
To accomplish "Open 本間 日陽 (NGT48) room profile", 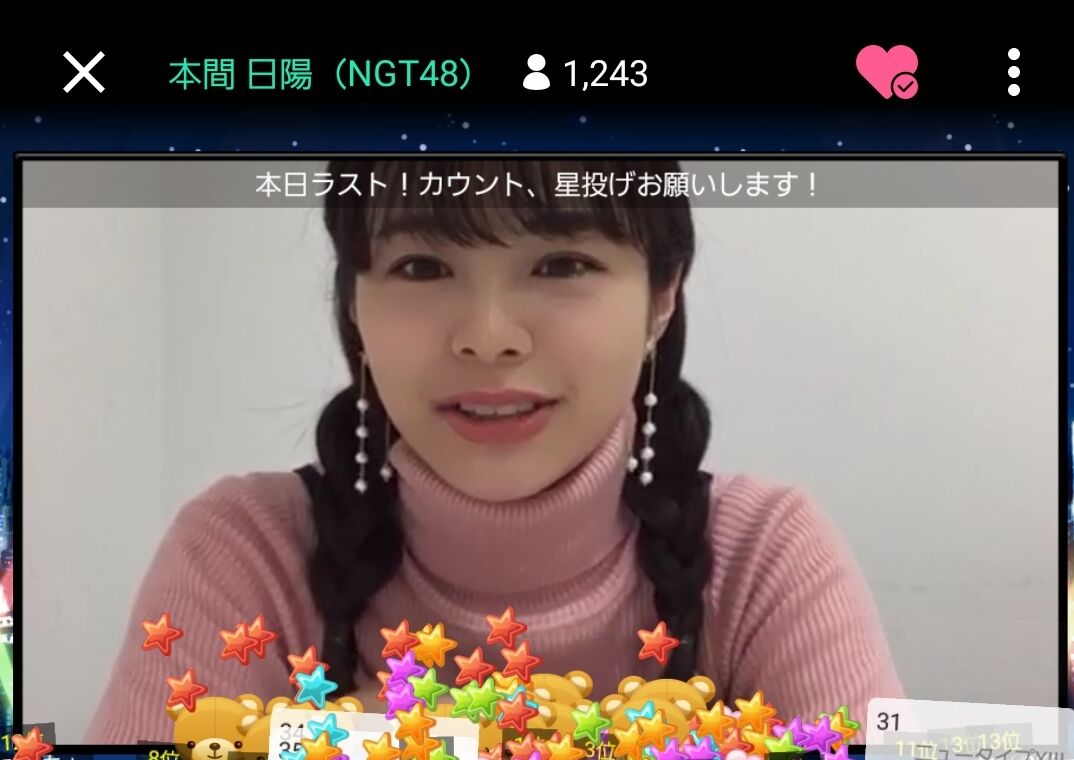I will (x=321, y=74).
